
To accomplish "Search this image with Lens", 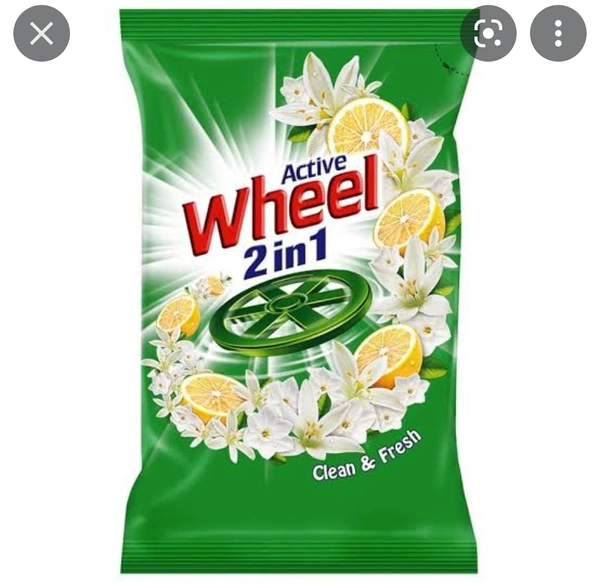I will 488,33.
